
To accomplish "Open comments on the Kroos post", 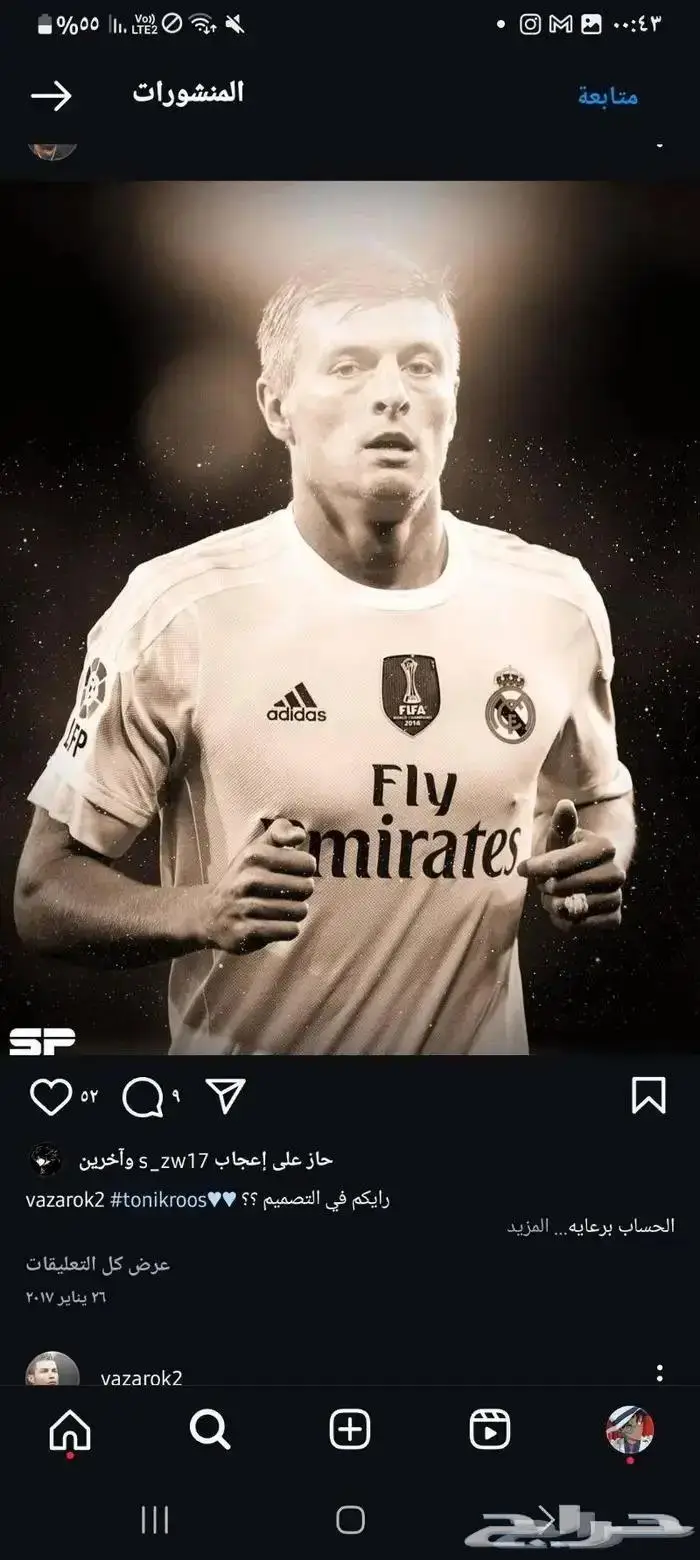I will (x=142, y=1097).
